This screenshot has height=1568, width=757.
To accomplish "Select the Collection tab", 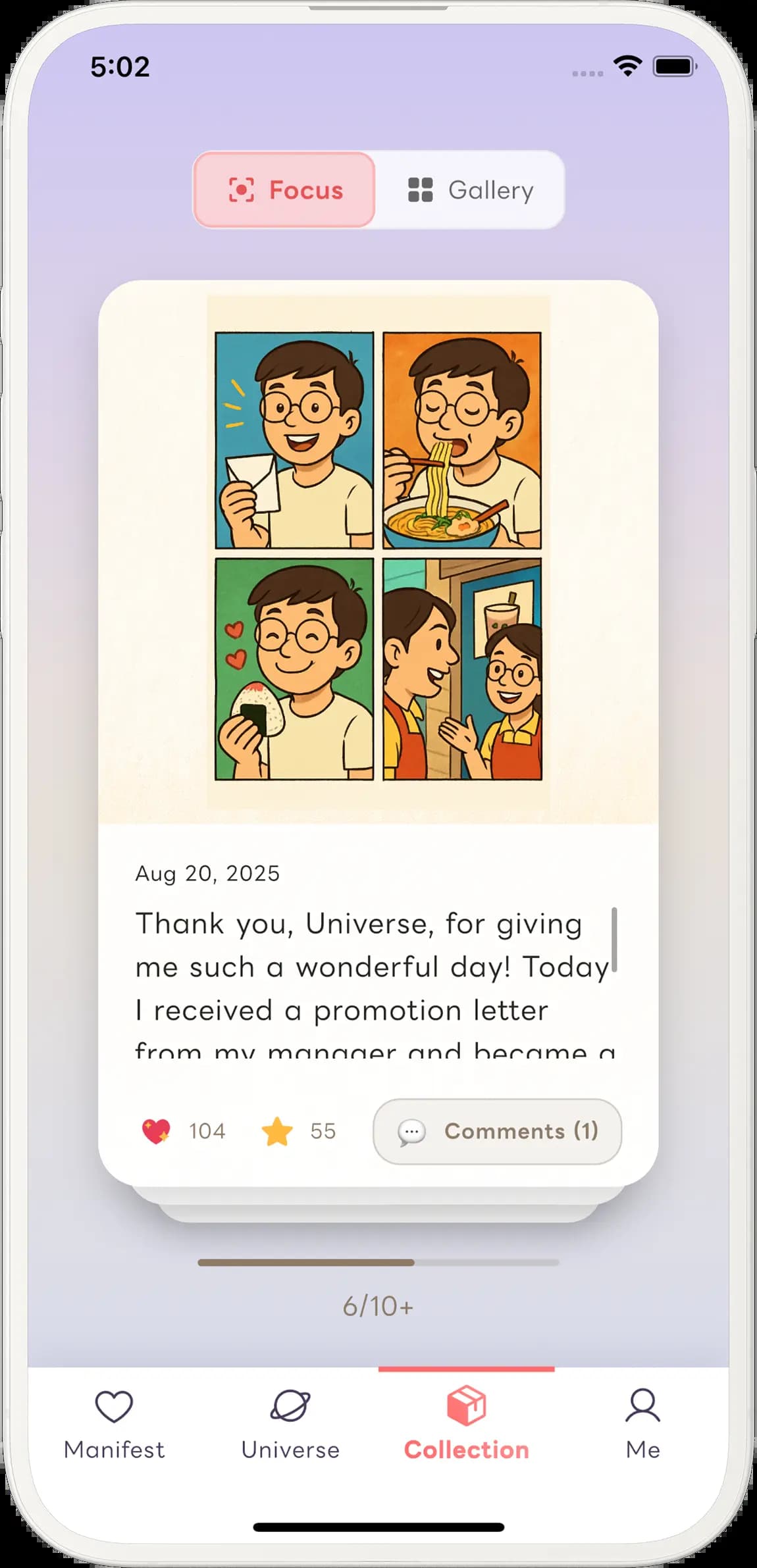I will pyautogui.click(x=466, y=1425).
